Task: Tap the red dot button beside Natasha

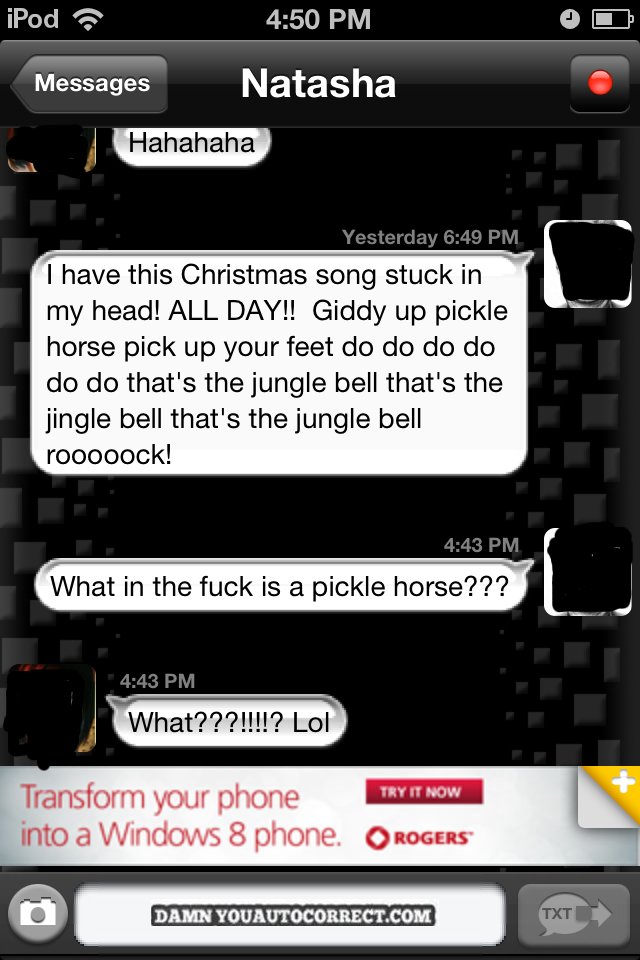Action: click(599, 84)
